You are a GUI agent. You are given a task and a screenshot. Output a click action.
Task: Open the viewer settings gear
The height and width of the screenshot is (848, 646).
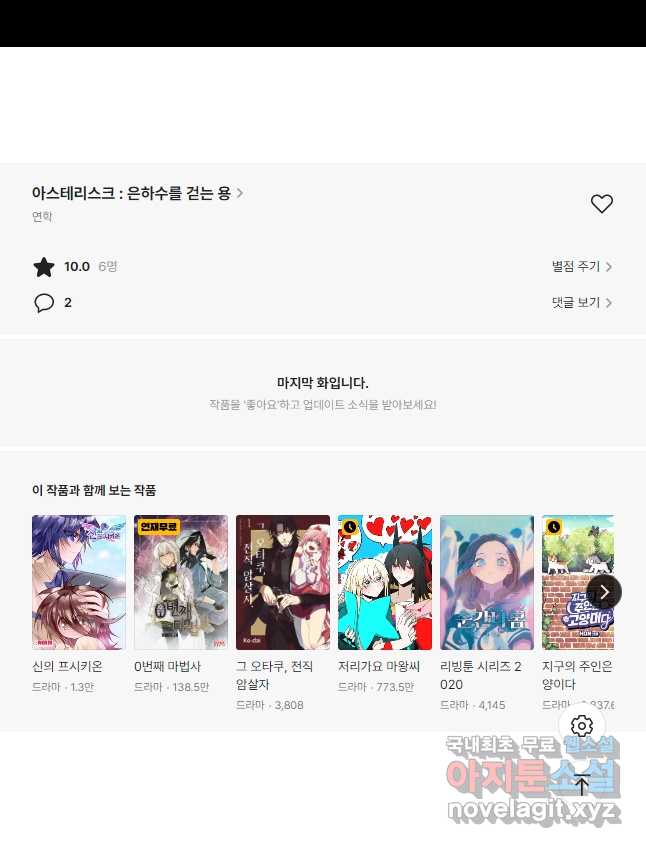coord(582,726)
